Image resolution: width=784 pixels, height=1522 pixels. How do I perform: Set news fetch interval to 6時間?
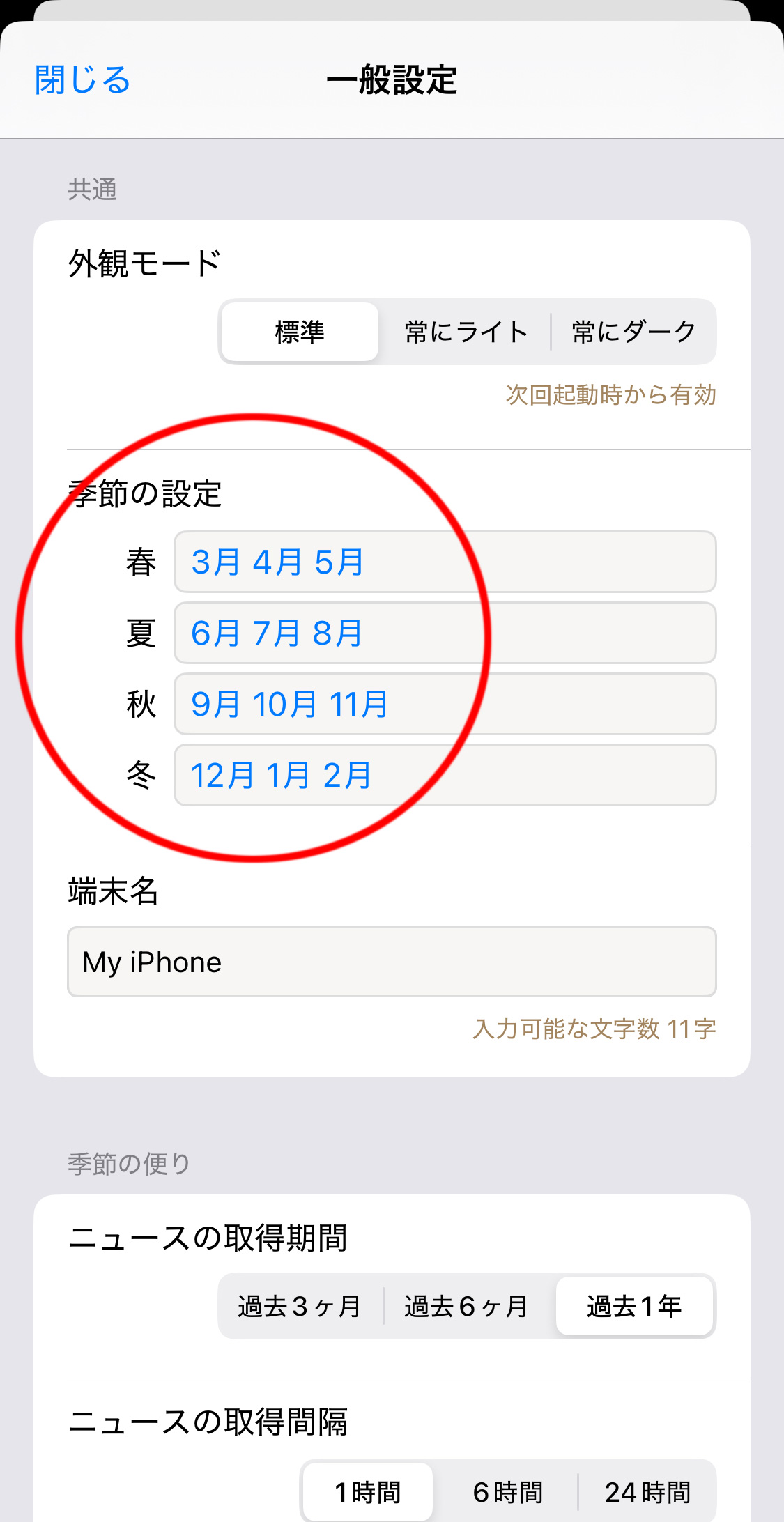coord(507,1492)
